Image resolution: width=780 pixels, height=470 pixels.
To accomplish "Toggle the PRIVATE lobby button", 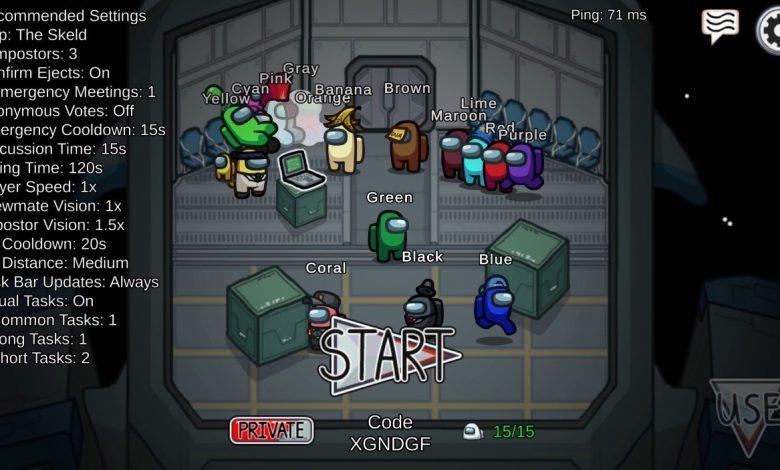I will coord(271,430).
